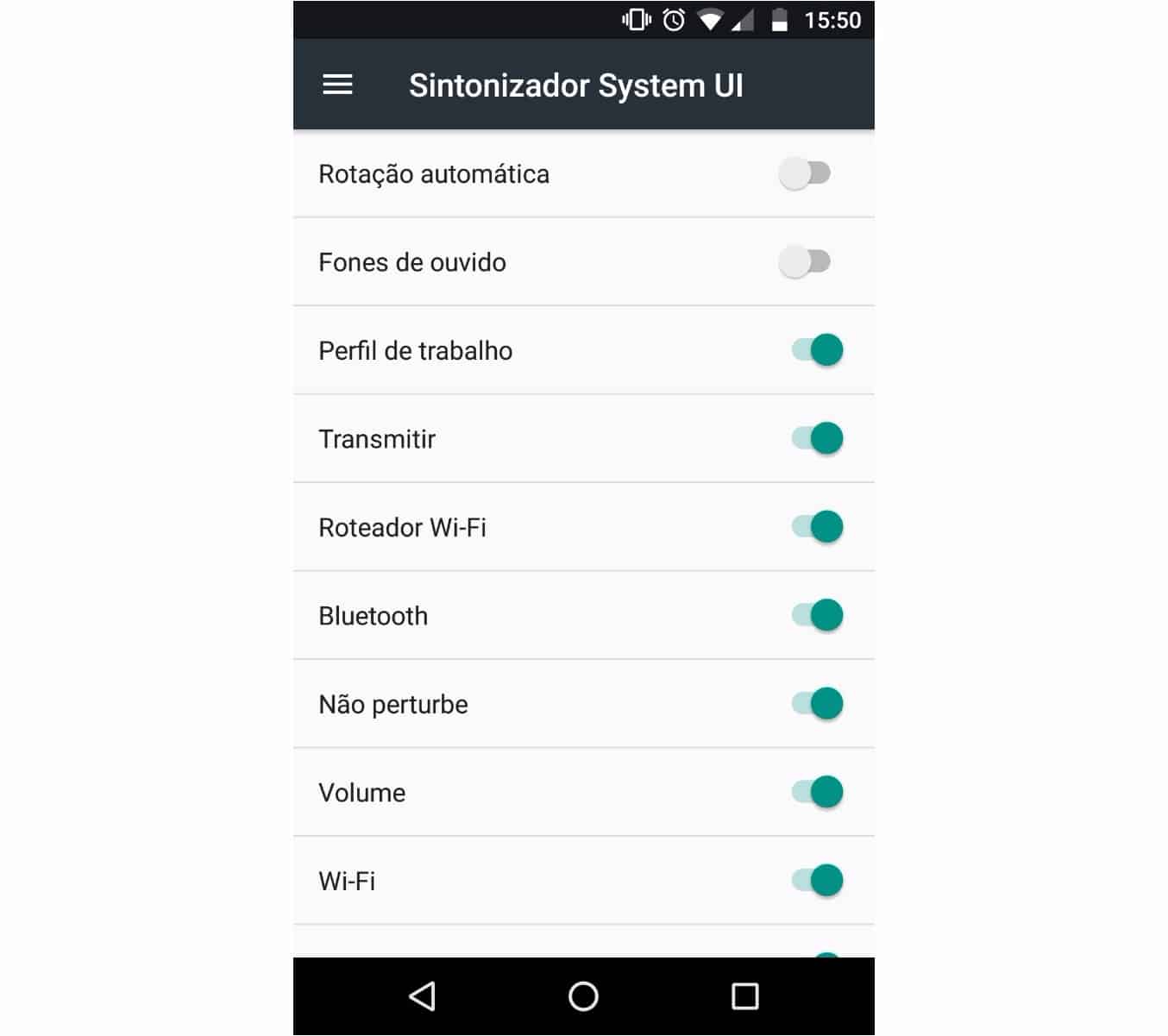Turn on Fones de ouvido
1168x1036 pixels.
805,261
